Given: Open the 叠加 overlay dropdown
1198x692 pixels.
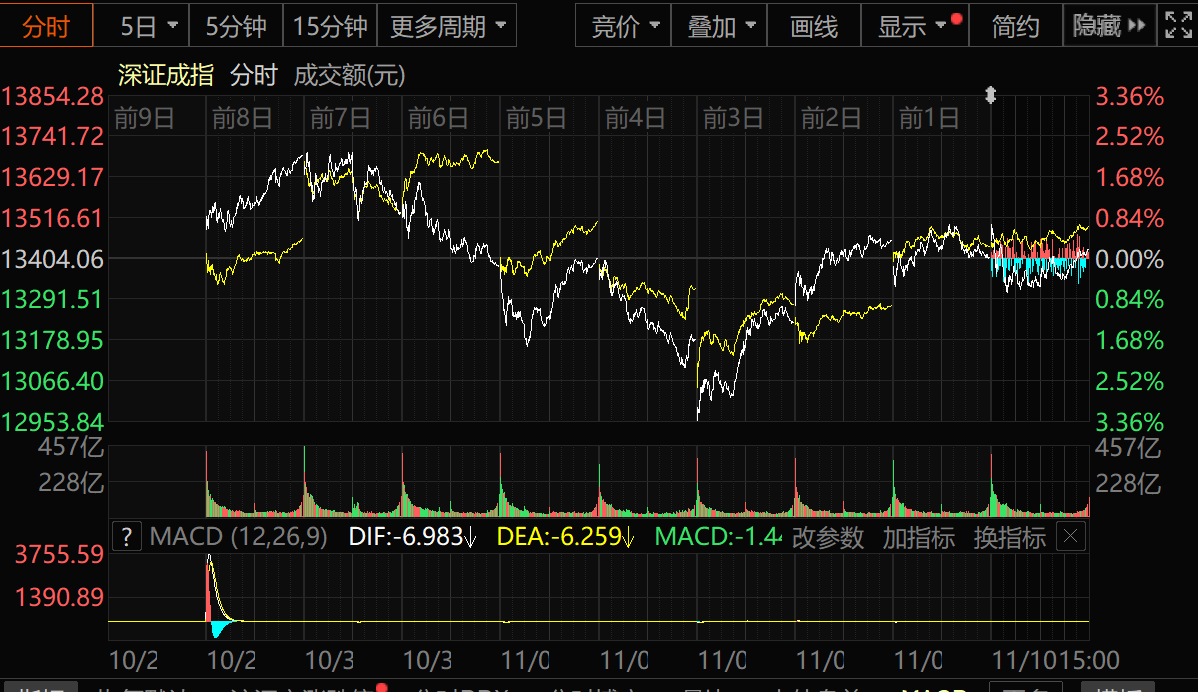Looking at the screenshot, I should point(721,27).
